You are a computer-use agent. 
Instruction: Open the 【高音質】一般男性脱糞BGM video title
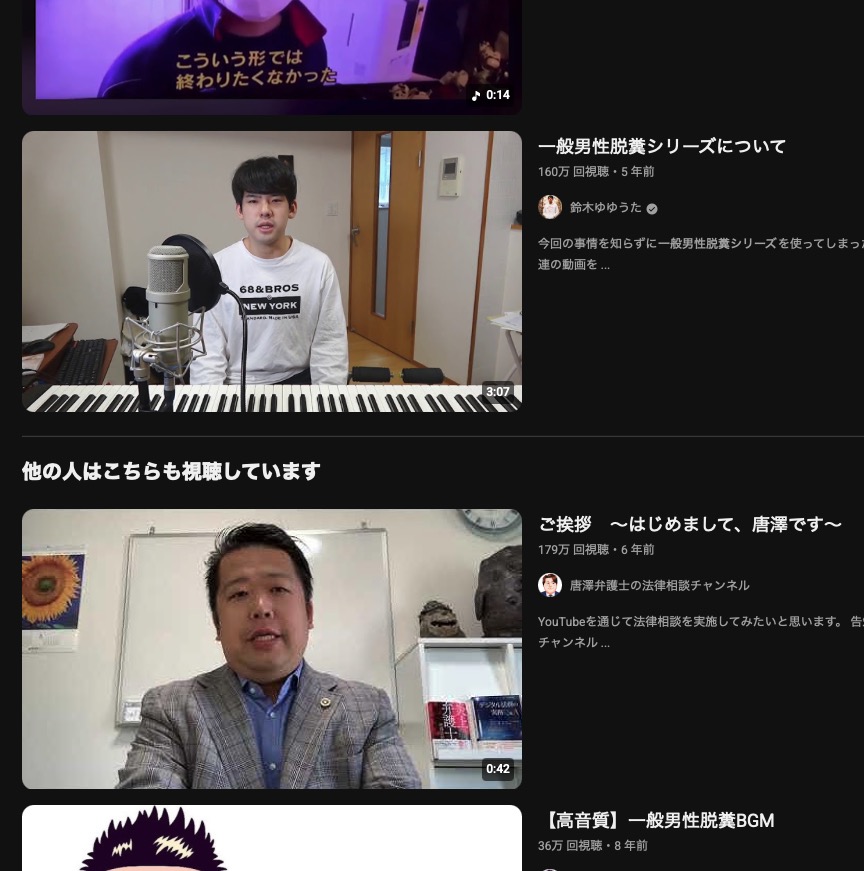(x=656, y=821)
